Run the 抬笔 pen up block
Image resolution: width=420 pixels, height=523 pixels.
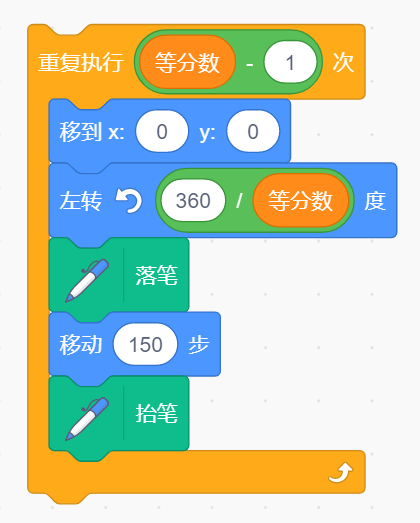(119, 414)
